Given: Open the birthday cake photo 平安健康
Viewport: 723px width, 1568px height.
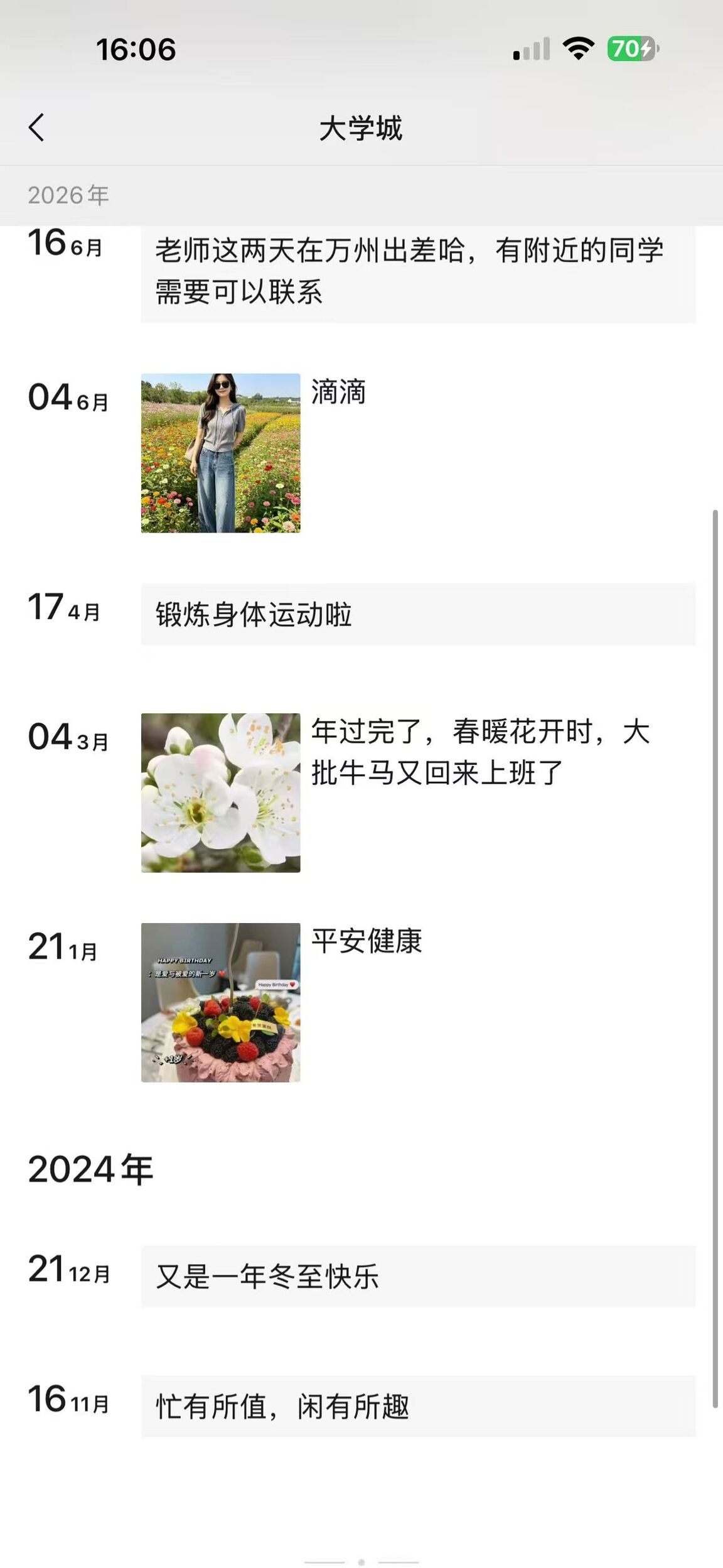Looking at the screenshot, I should point(220,1002).
